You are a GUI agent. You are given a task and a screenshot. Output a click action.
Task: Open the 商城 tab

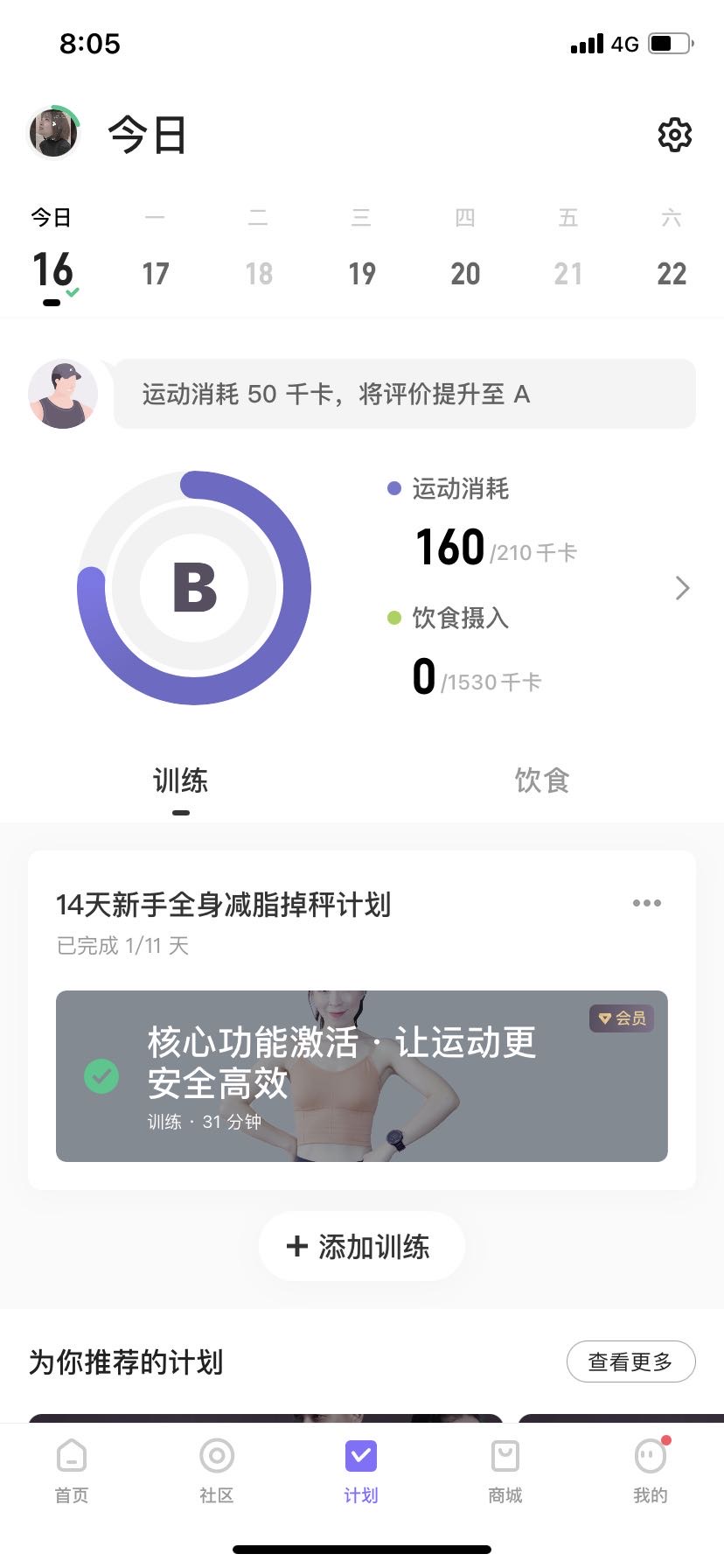coord(505,1472)
